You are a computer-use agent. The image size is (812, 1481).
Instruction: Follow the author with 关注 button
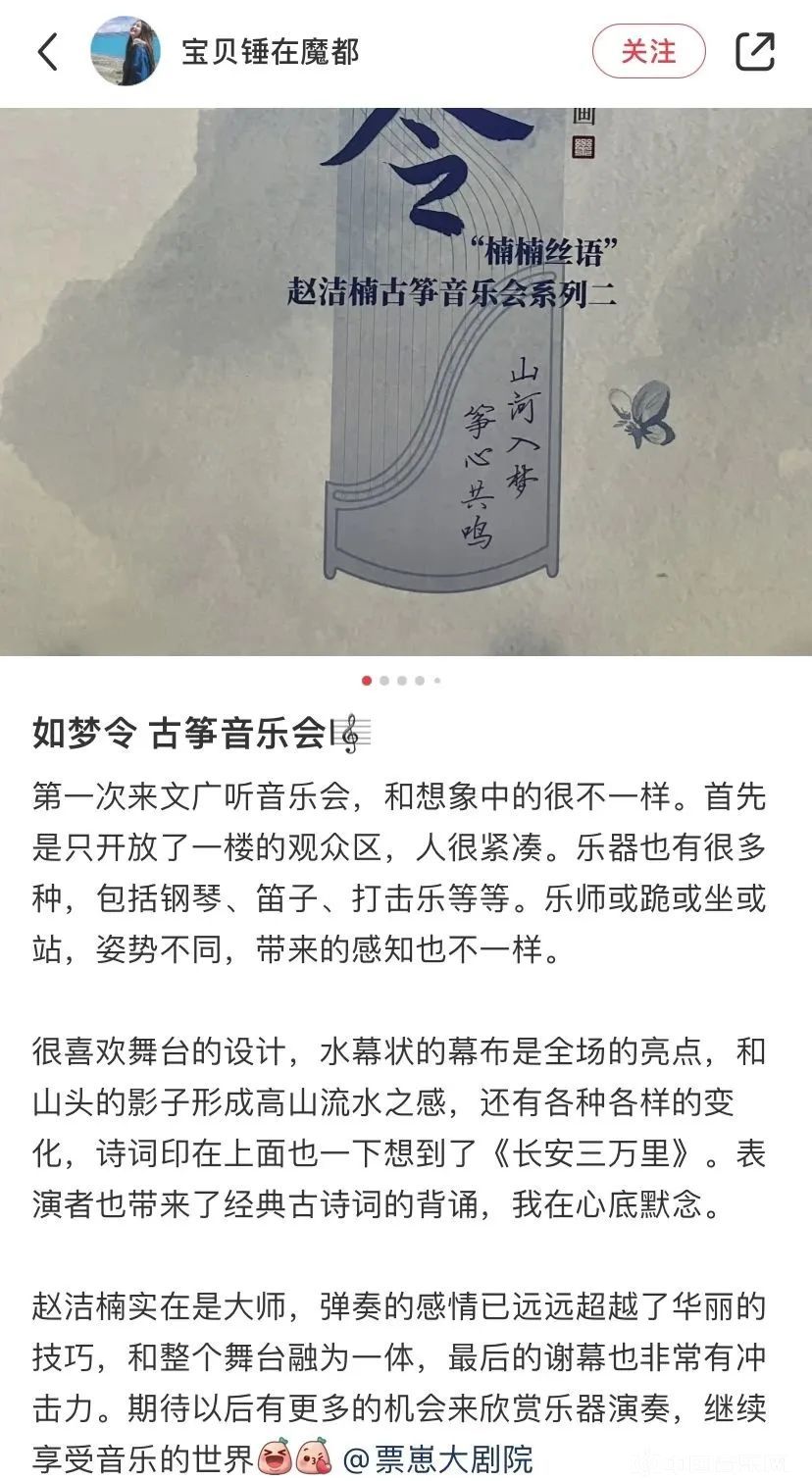648,51
